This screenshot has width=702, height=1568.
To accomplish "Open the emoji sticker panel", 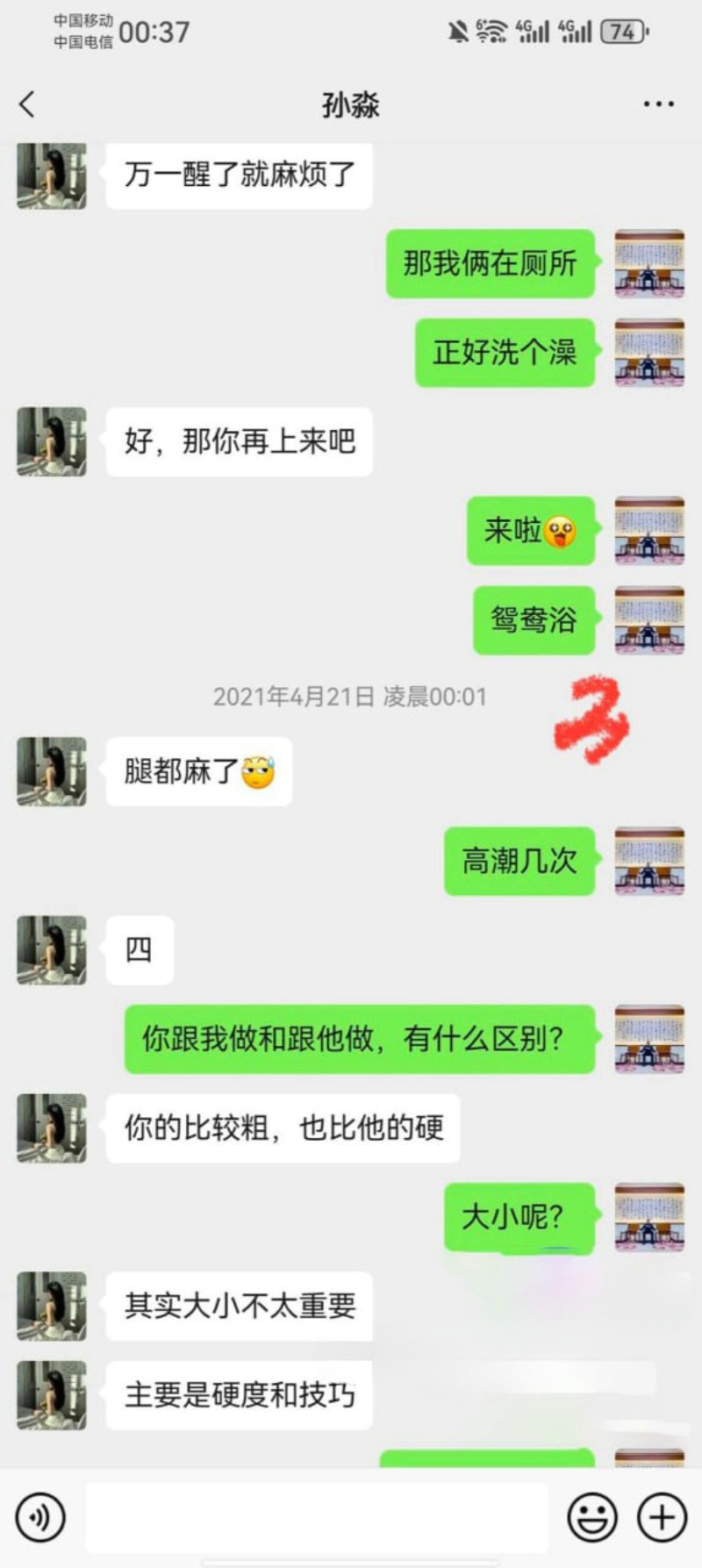I will (x=592, y=1516).
